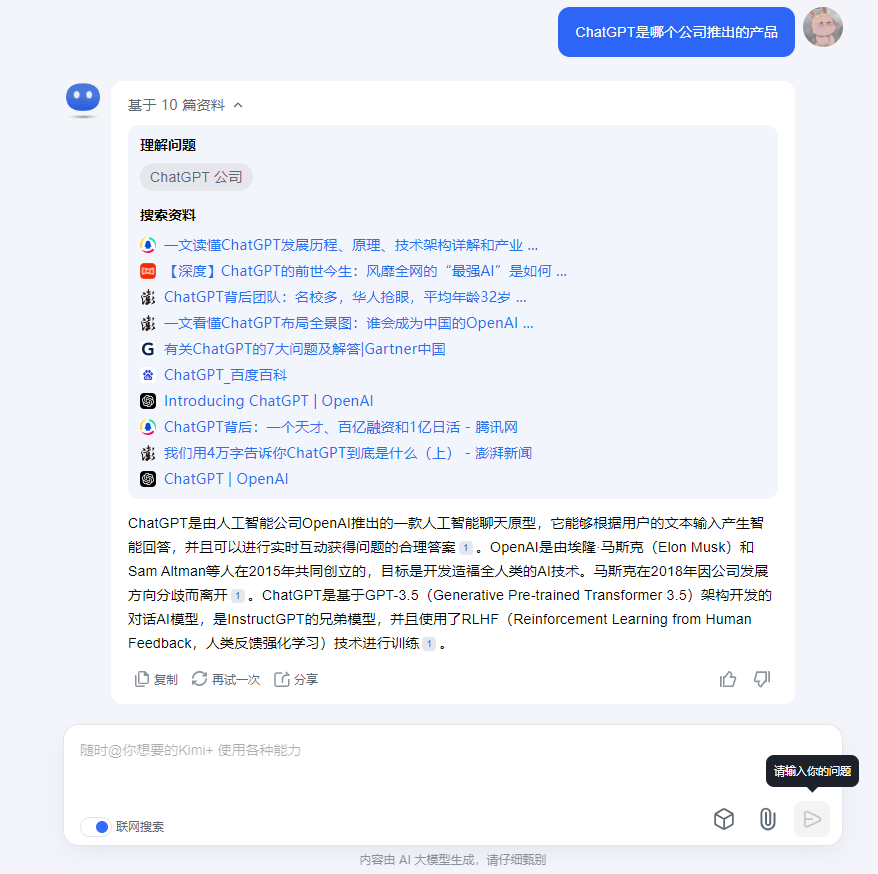Dislike the answer with thumbs down

coord(762,679)
